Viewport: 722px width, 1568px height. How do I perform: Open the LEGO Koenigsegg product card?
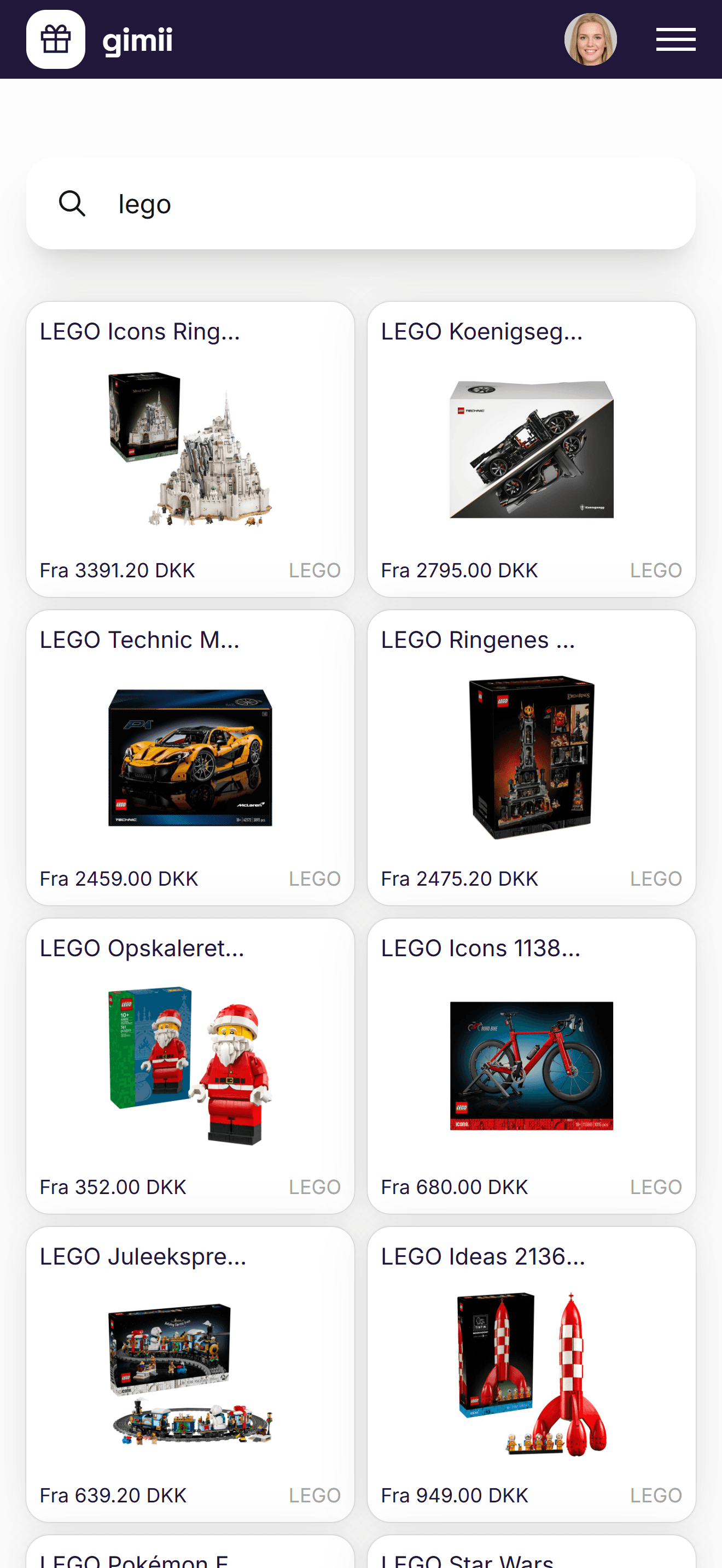click(x=532, y=449)
